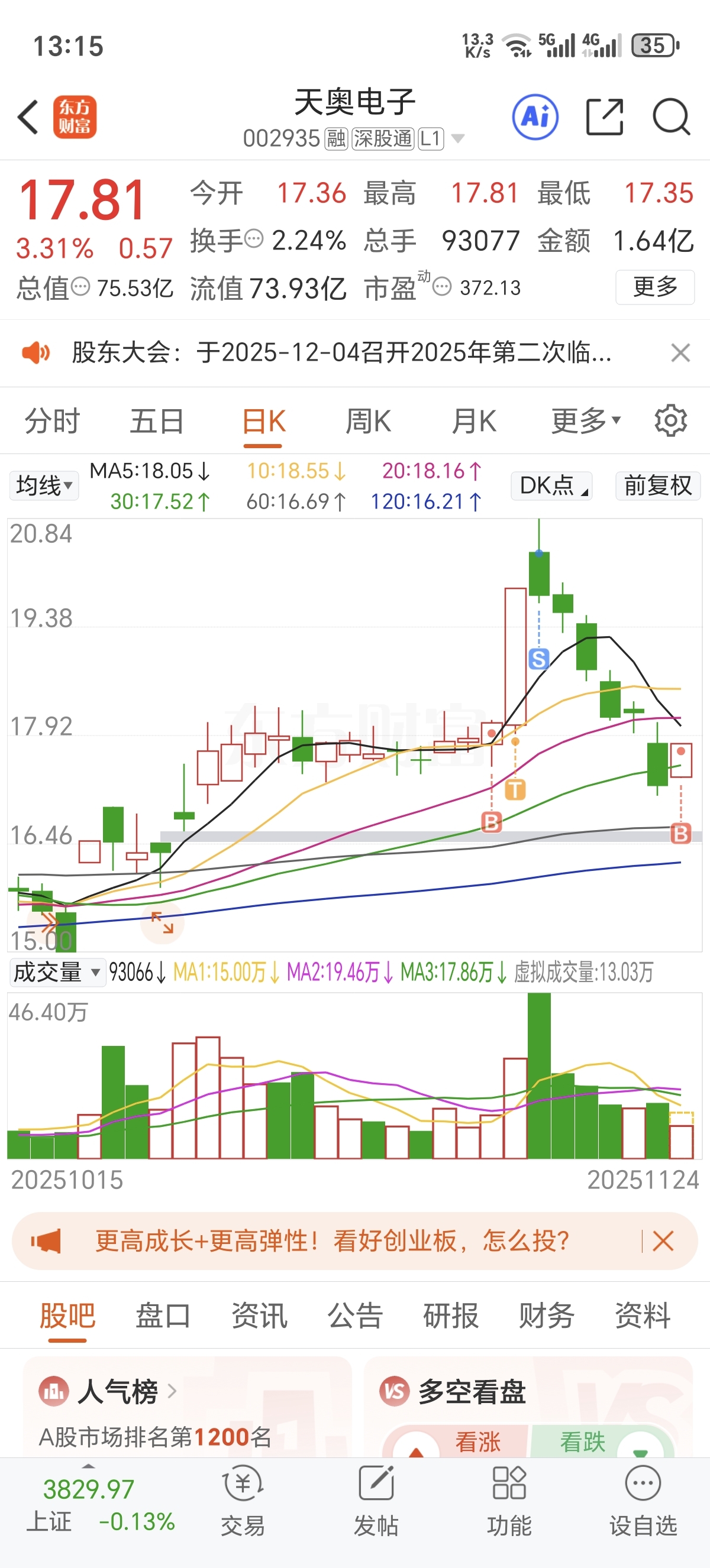Open the AI assistant
The height and width of the screenshot is (1568, 710).
(535, 117)
